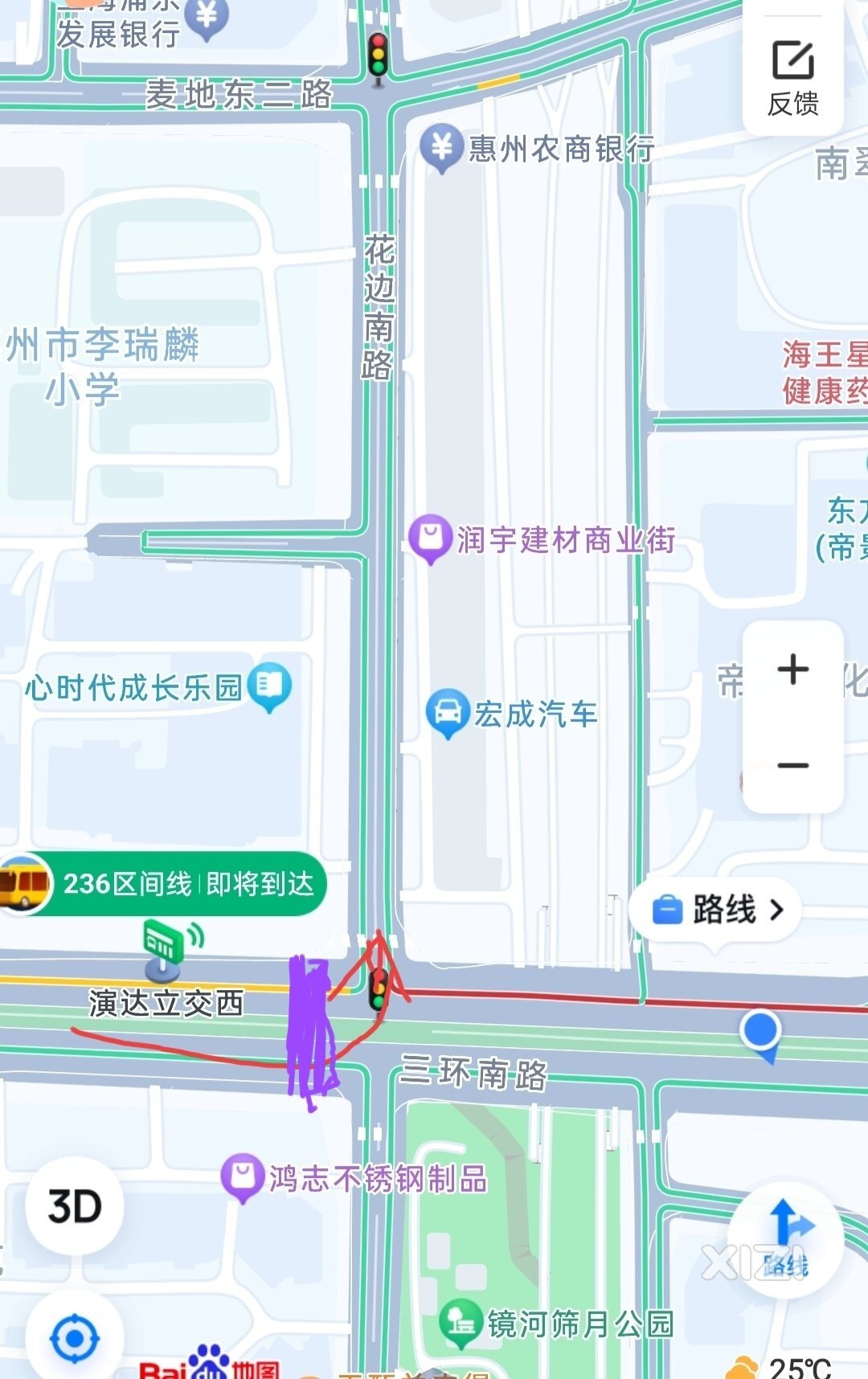Select the 惠州农商银行 map marker
868x1379 pixels.
click(442, 148)
